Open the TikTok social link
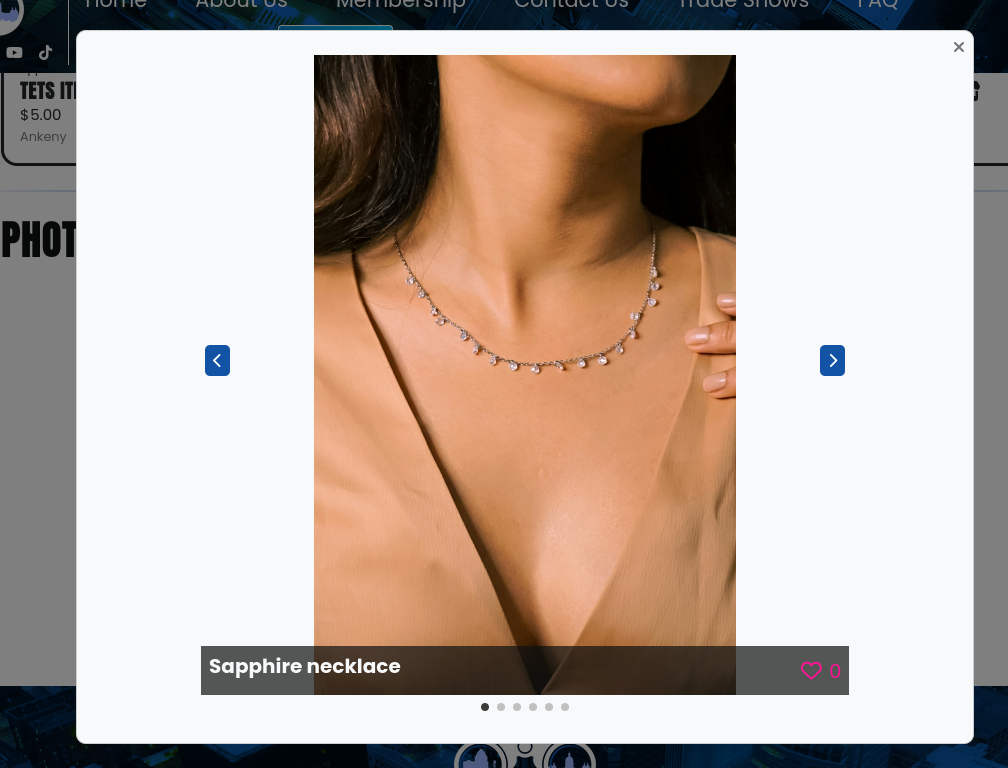 (x=46, y=53)
